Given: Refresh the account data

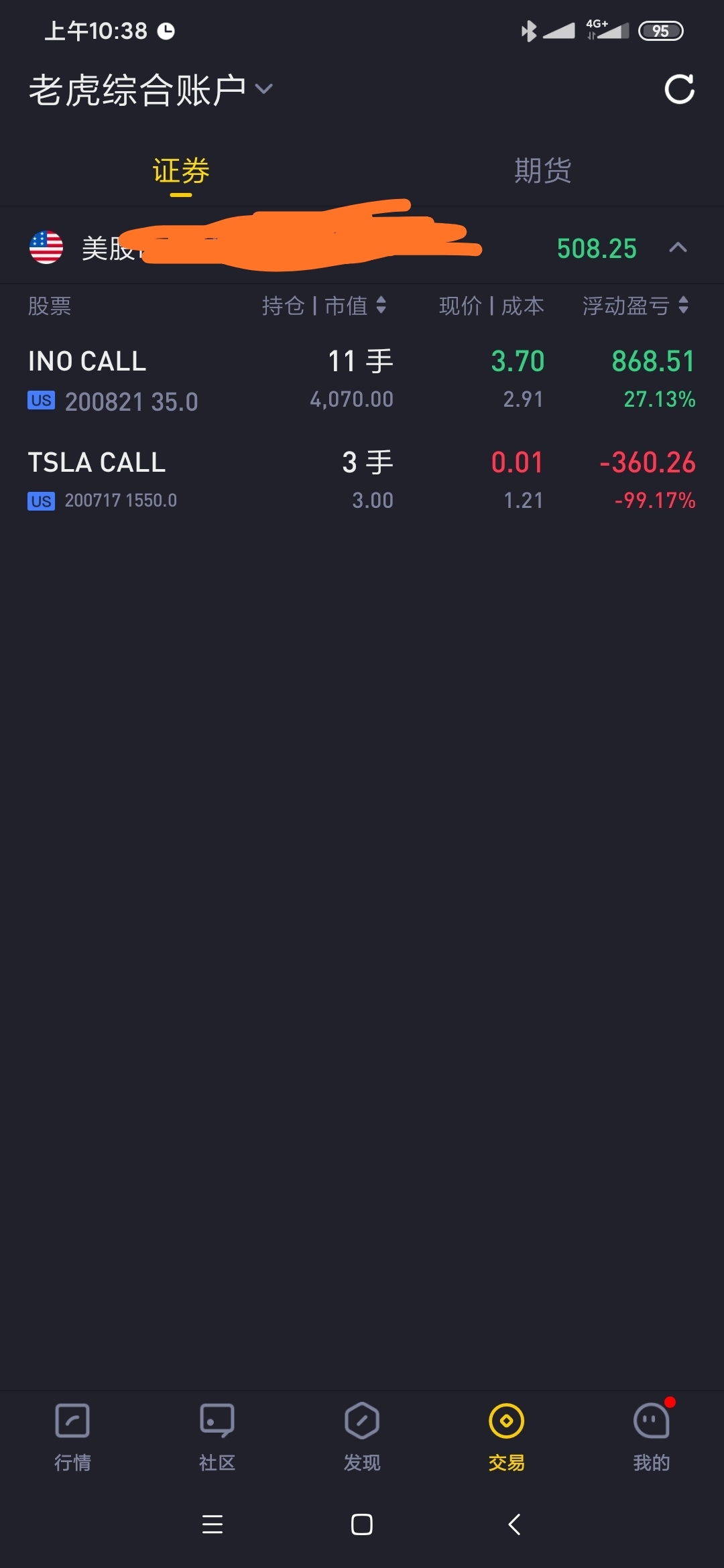Looking at the screenshot, I should [679, 89].
